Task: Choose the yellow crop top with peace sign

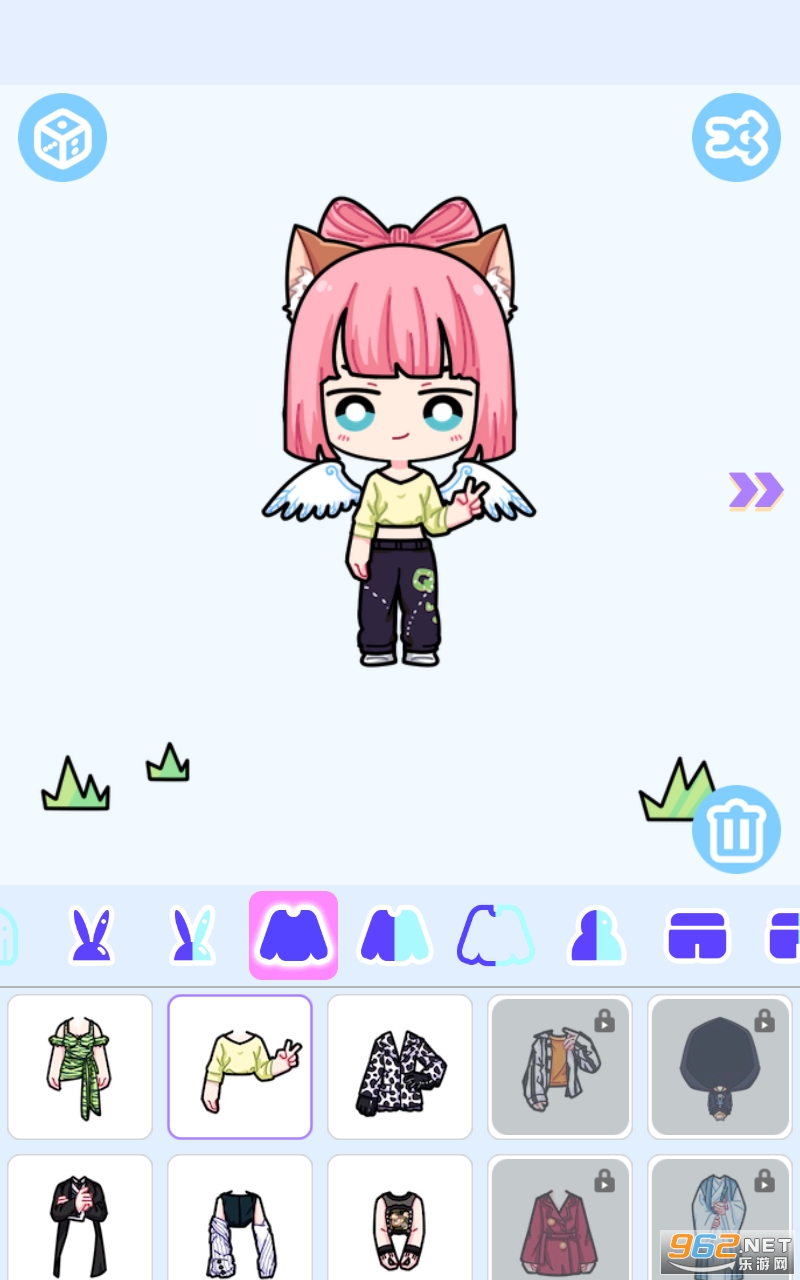Action: (240, 1066)
